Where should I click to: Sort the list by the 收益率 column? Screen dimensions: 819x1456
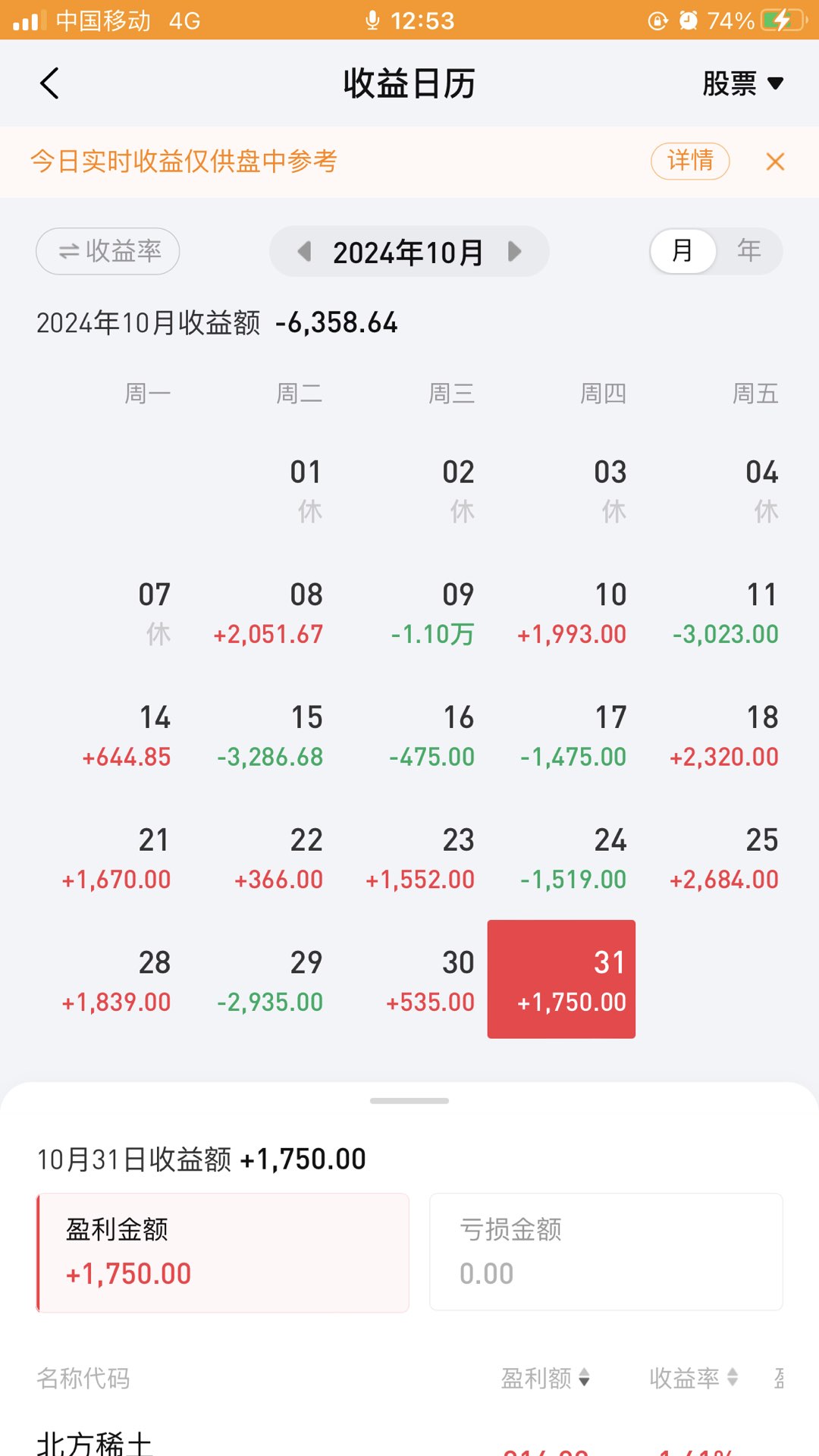pos(693,1377)
